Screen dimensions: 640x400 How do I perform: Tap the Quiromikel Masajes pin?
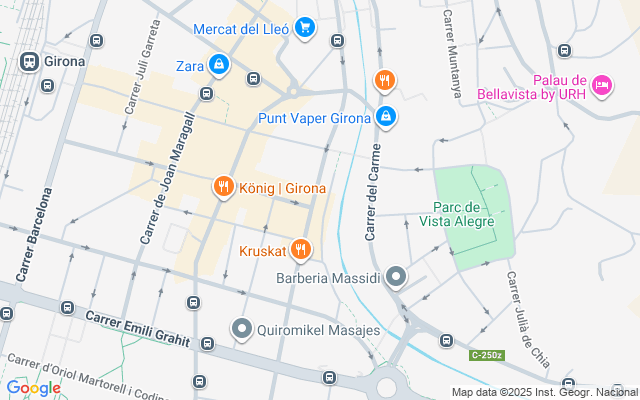(241, 328)
